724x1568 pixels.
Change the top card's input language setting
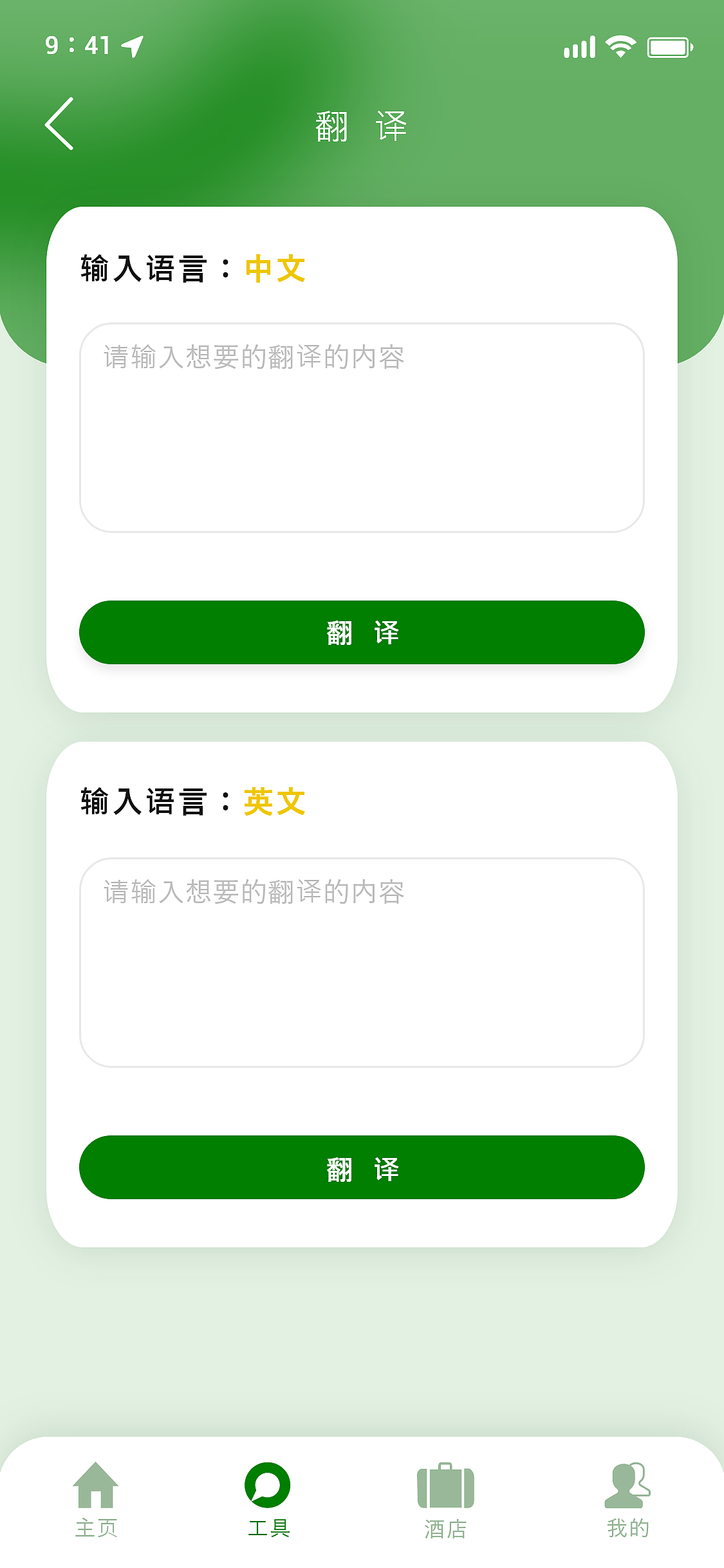coord(274,269)
